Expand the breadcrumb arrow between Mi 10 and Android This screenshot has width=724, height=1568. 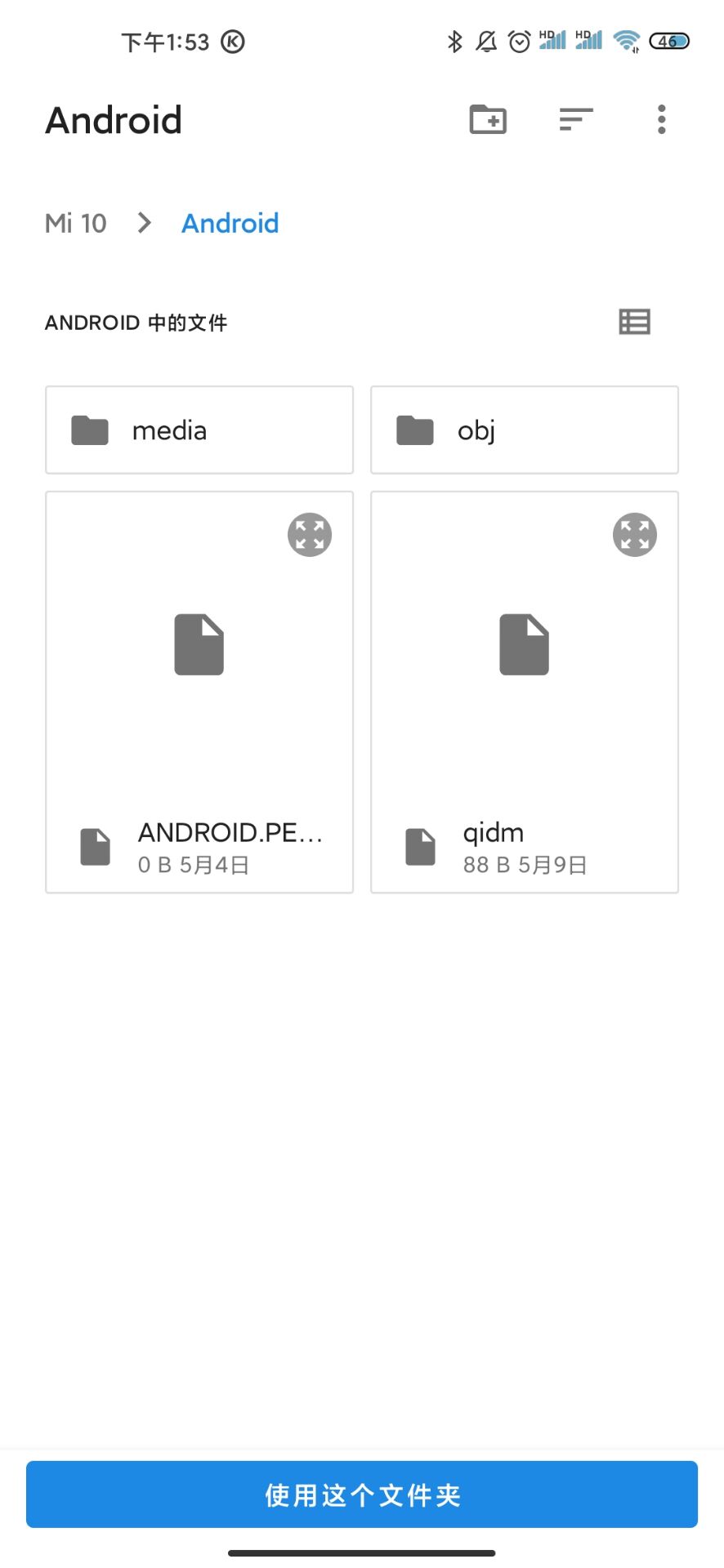144,222
